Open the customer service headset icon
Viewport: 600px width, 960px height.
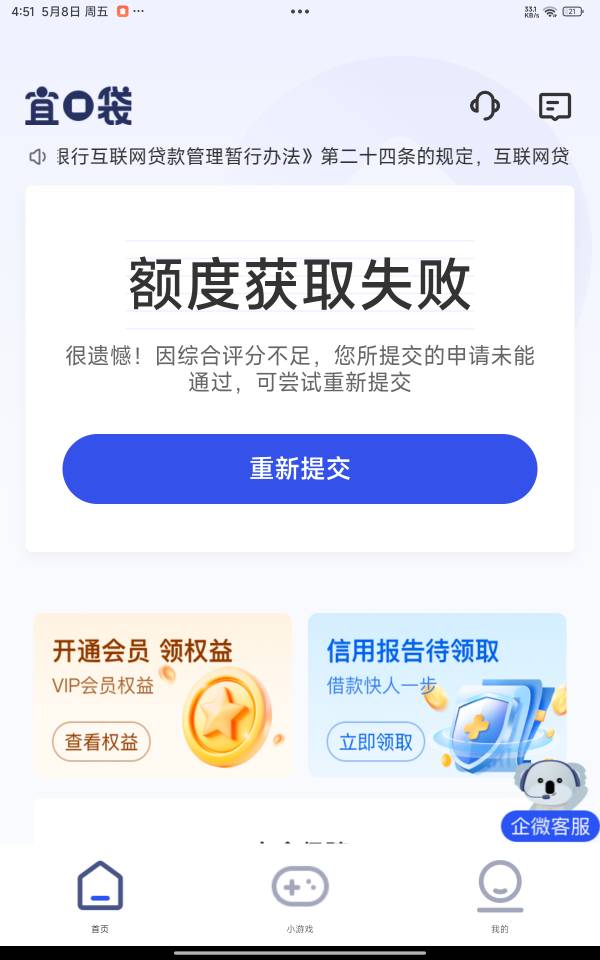click(x=485, y=106)
